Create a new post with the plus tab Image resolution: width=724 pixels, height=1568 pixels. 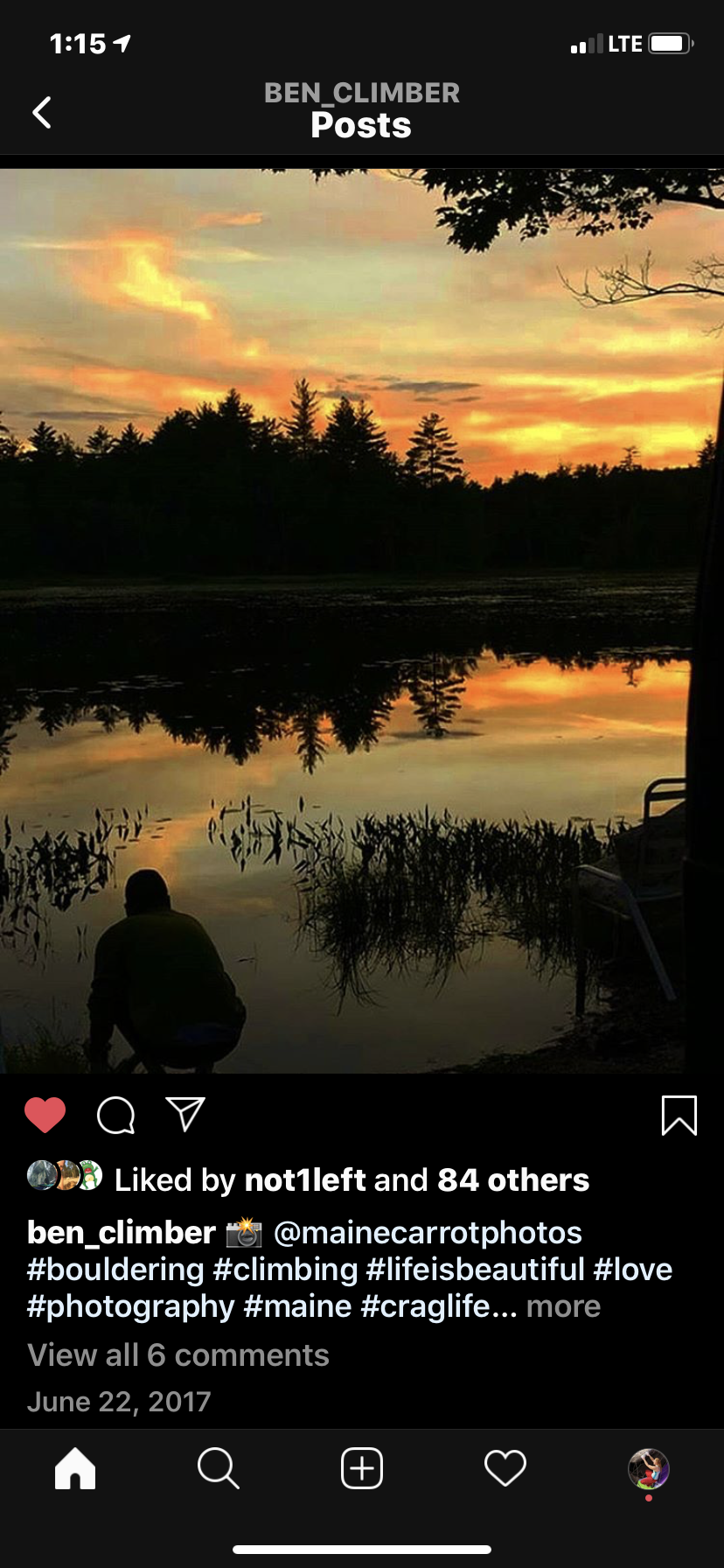(x=362, y=1467)
